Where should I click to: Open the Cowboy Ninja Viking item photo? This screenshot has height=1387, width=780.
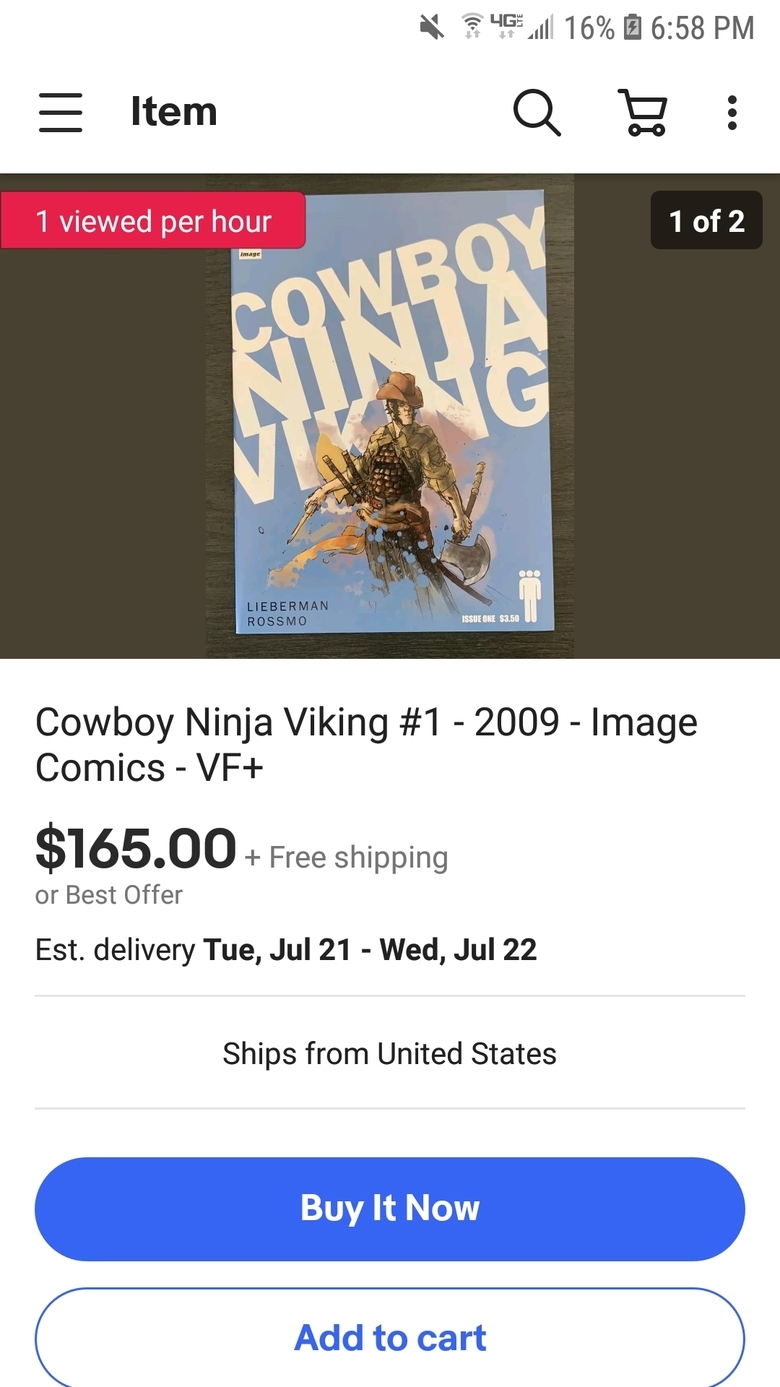coord(390,415)
